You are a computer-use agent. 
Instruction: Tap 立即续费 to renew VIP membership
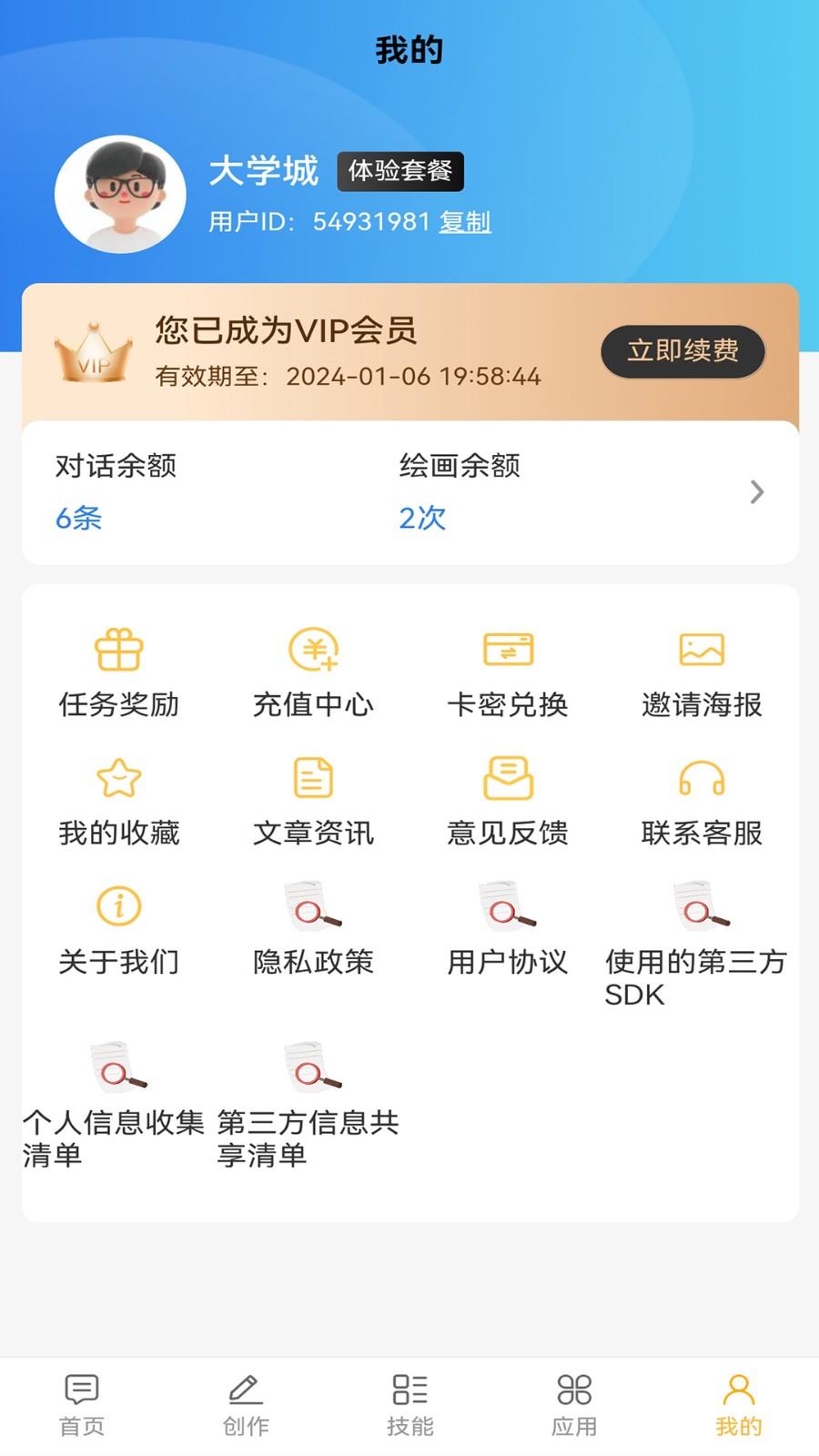pos(682,350)
